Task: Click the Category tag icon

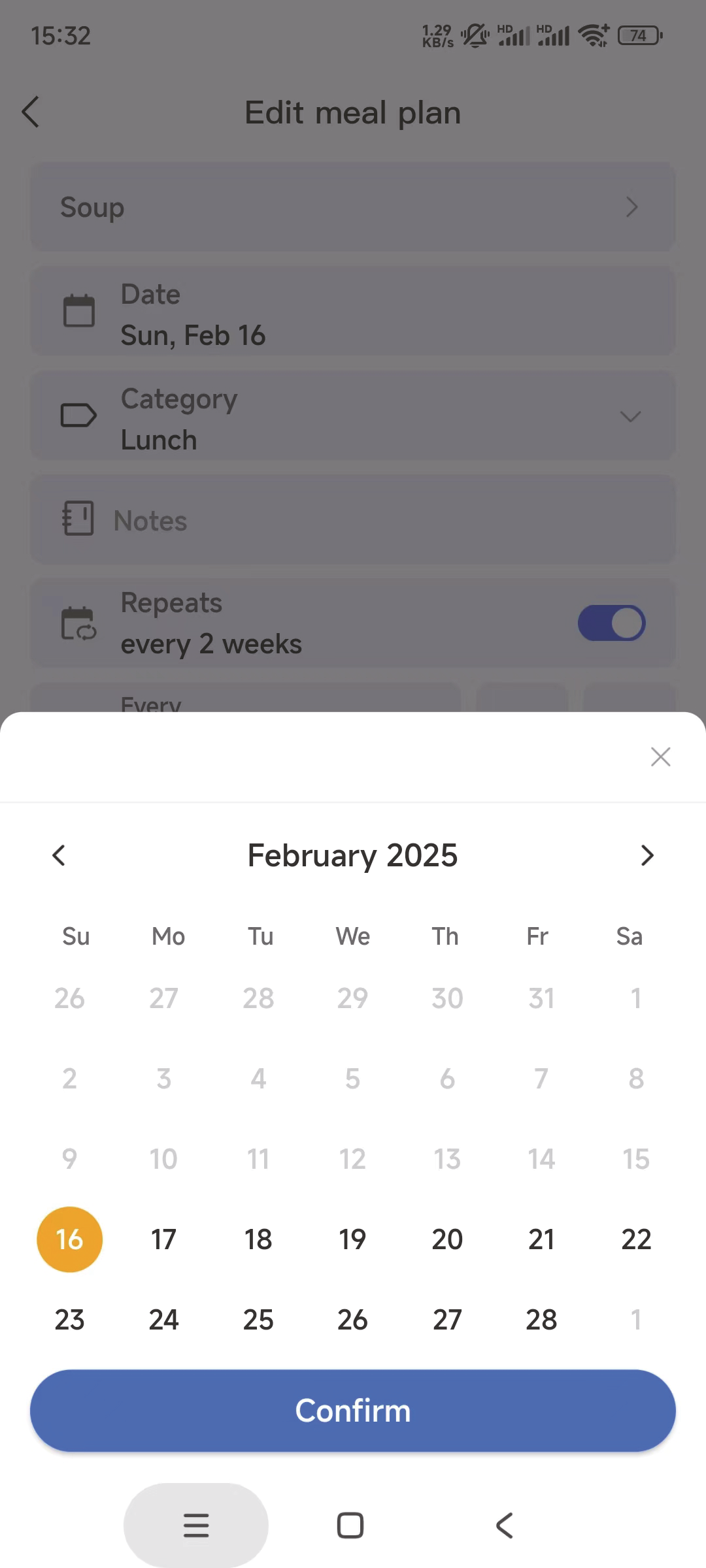Action: (80, 416)
